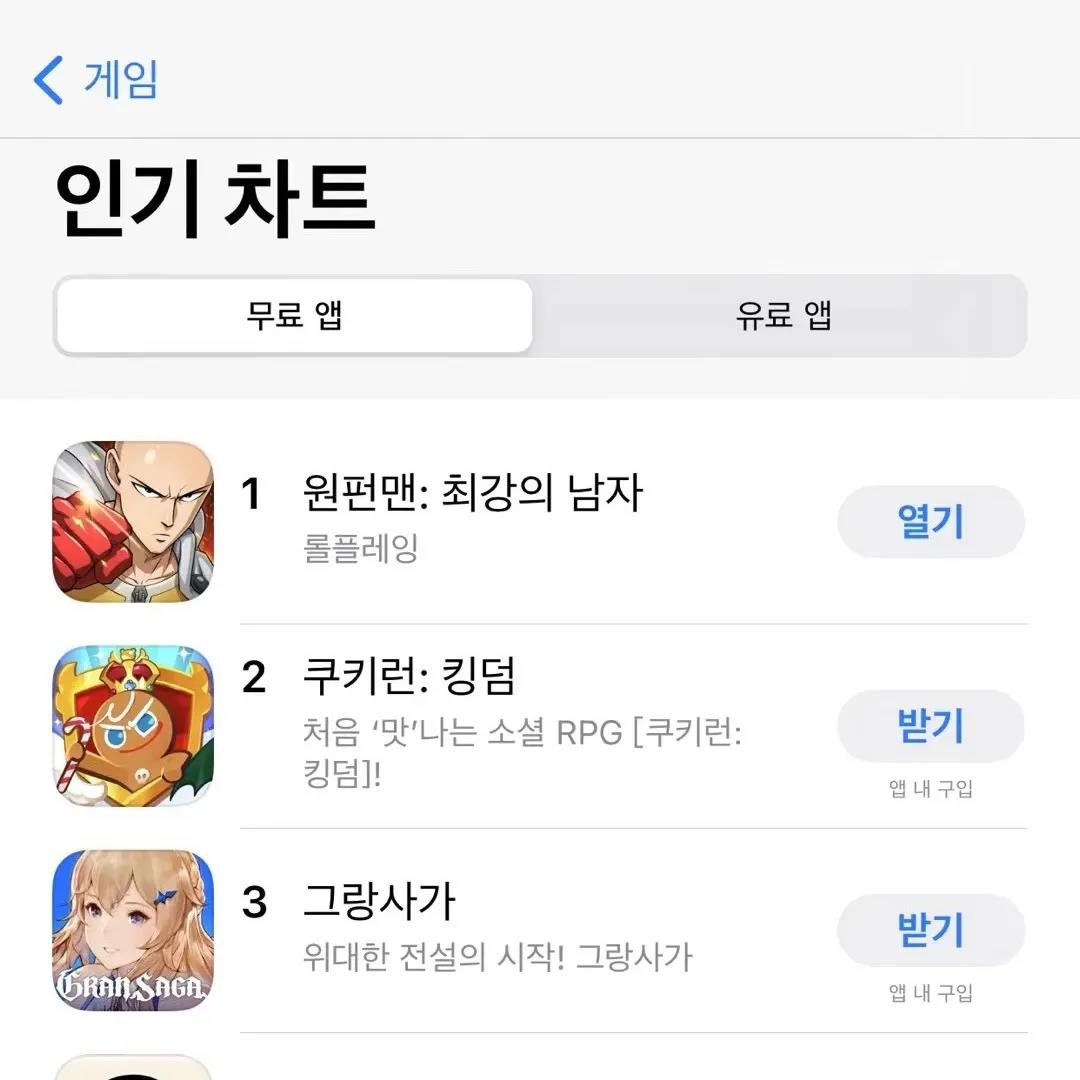Screen dimensions: 1080x1080
Task: Open the 원펀맨: 최강의 남자 listing
Action: coord(472,493)
